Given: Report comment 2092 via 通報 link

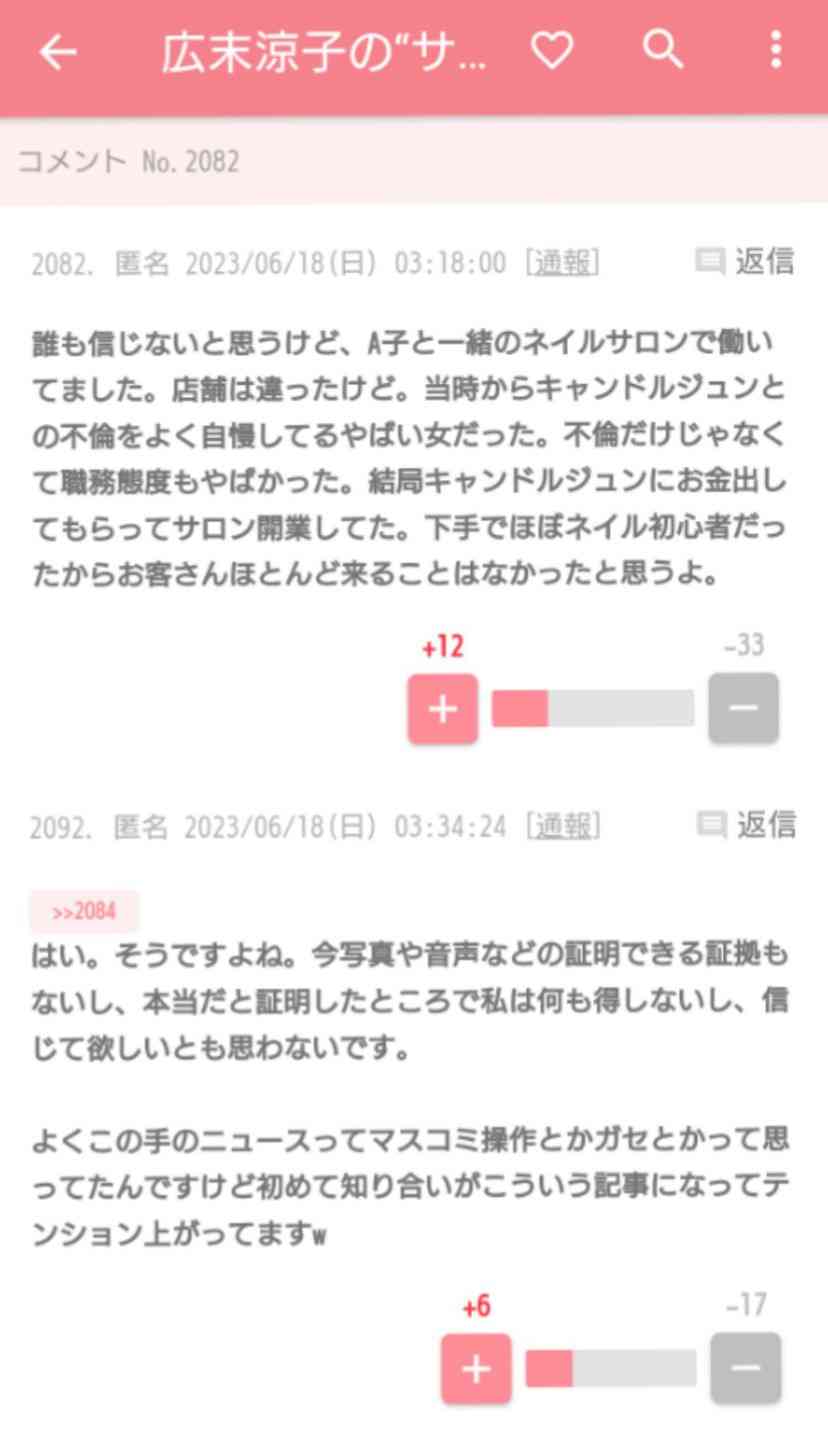Looking at the screenshot, I should (x=564, y=826).
